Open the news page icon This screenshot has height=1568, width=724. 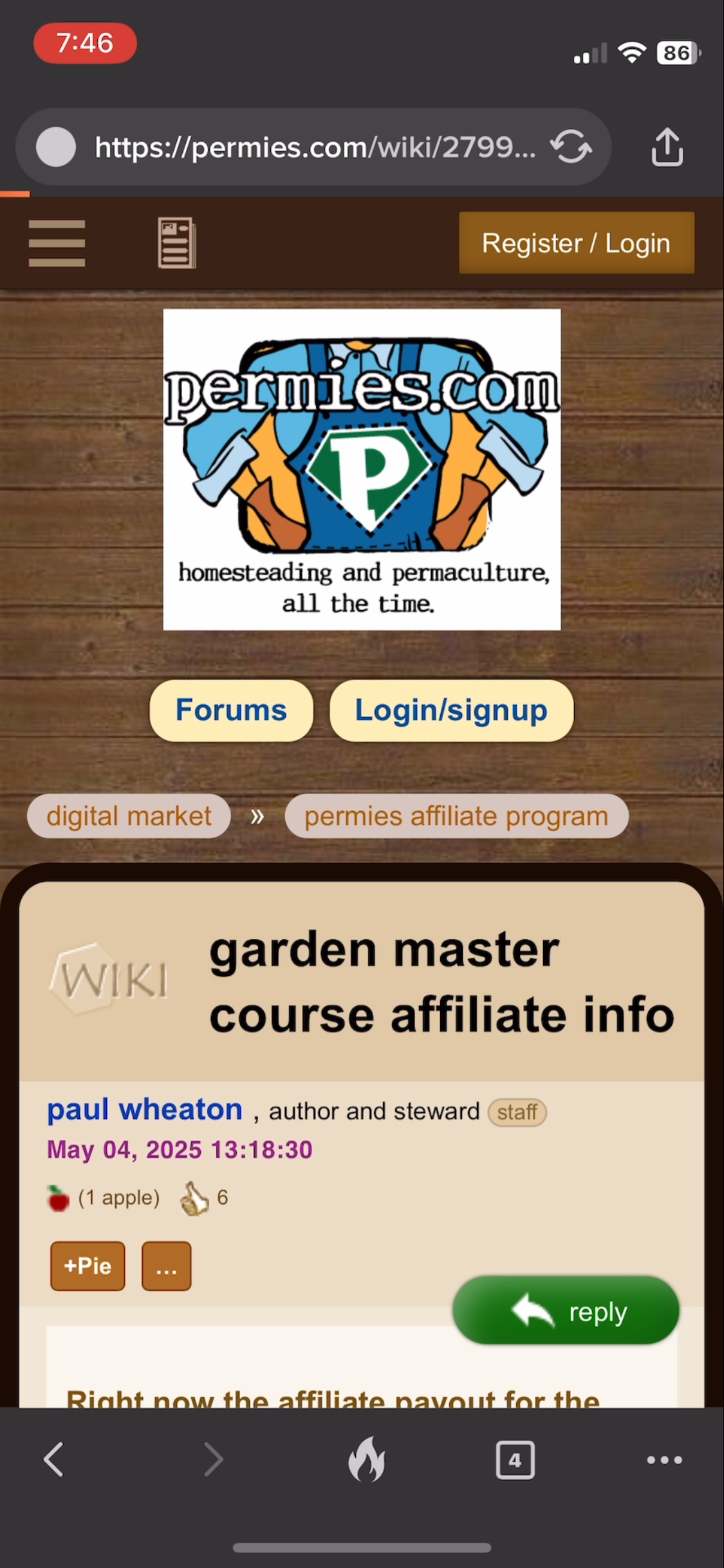coord(177,243)
